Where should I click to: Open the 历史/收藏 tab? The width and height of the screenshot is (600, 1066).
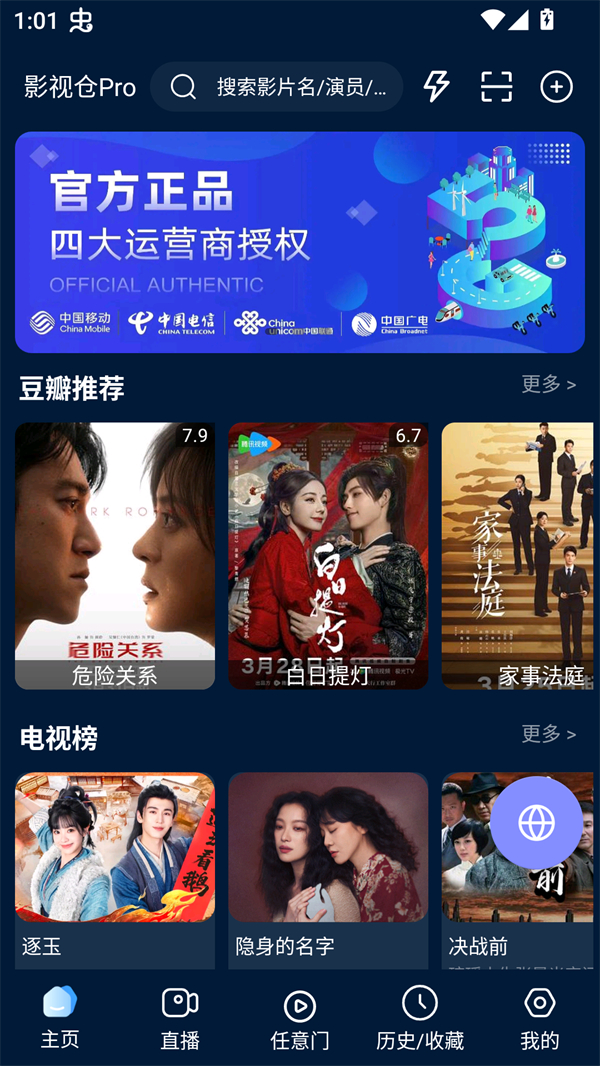420,1017
